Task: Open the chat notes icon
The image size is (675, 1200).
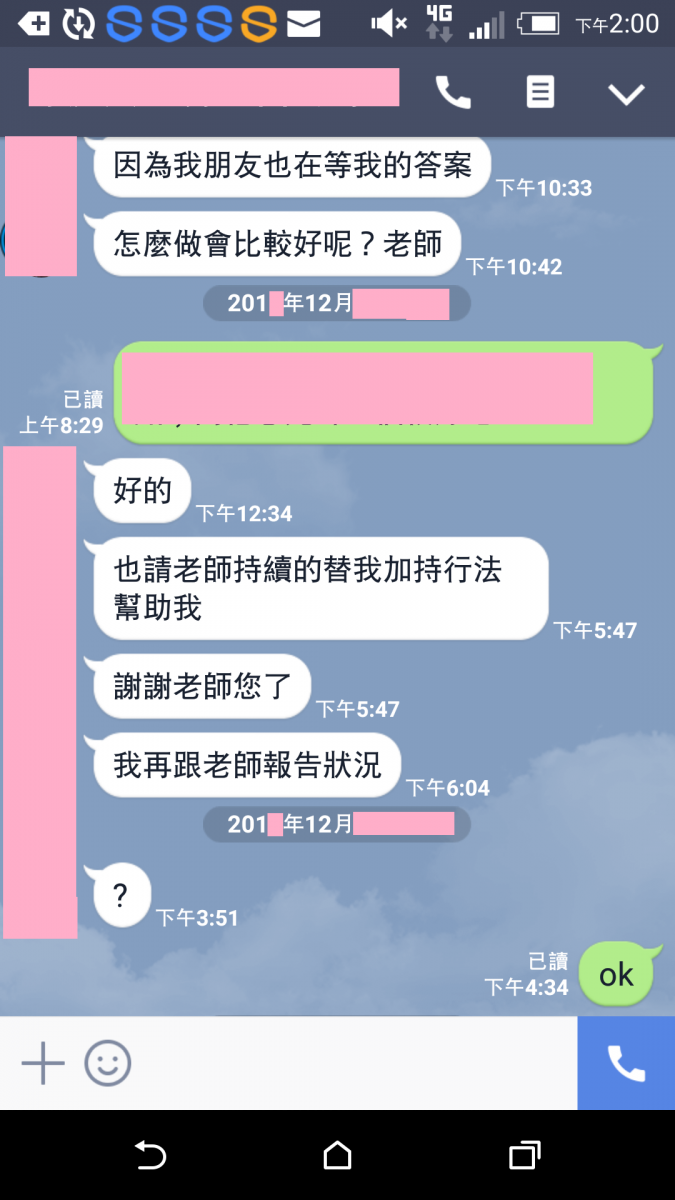Action: tap(540, 93)
